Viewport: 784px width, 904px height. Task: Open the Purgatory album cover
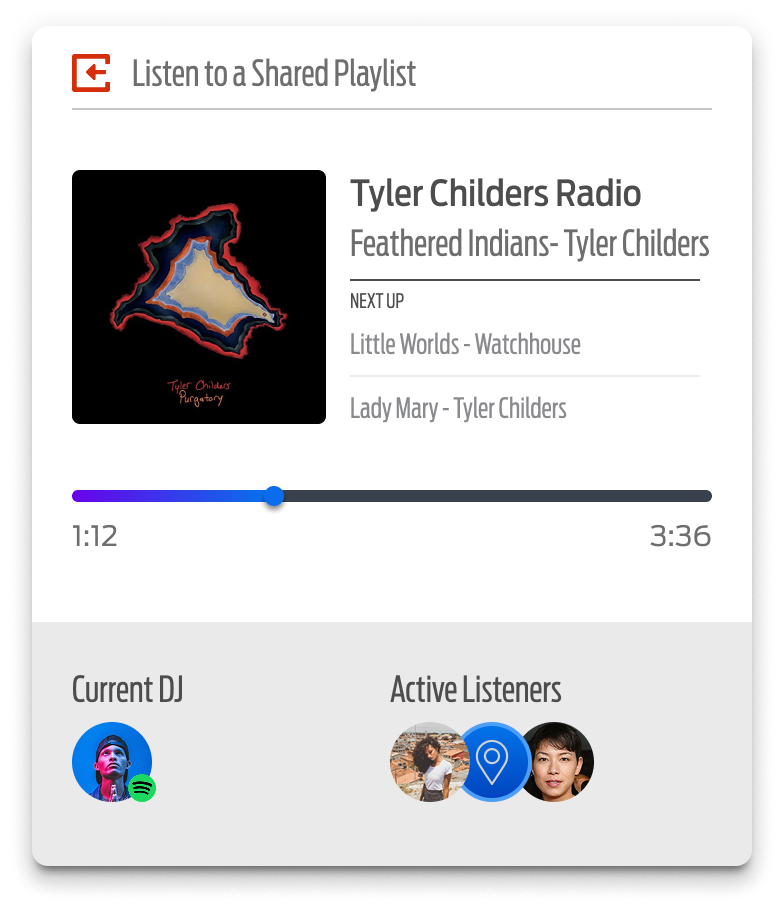point(199,297)
